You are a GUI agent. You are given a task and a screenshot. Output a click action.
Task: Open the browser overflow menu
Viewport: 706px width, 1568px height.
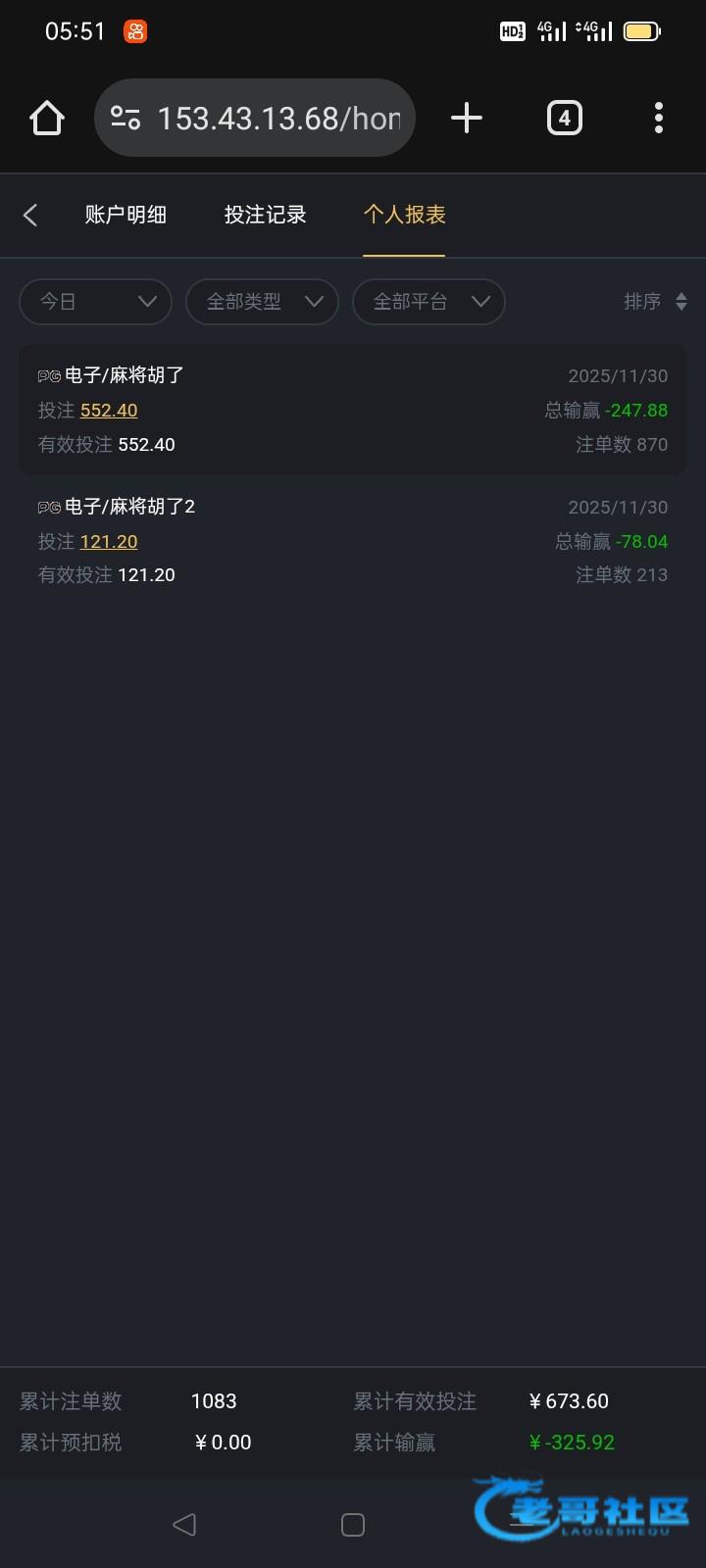click(x=659, y=119)
